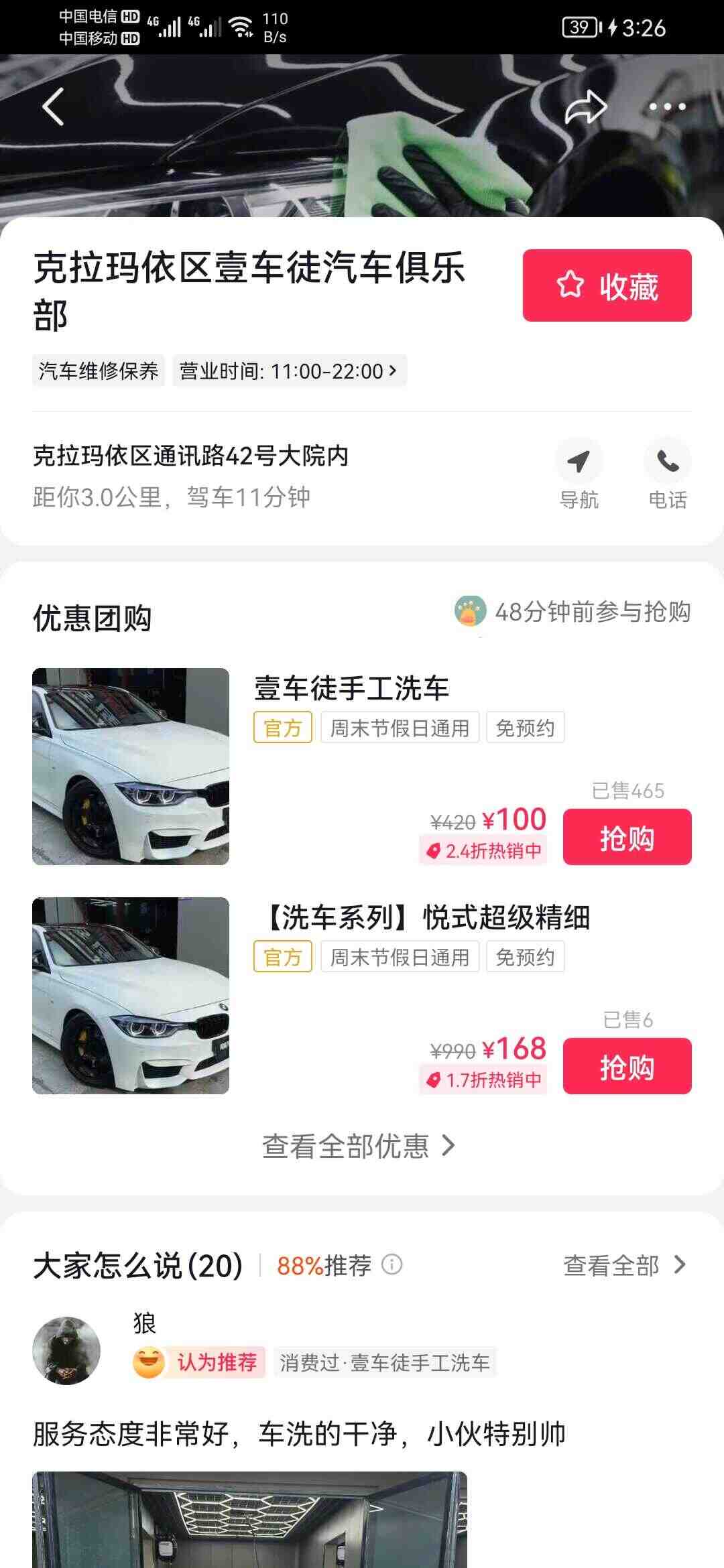Share this car club page
Screen dimensions: 724x1568
(x=585, y=107)
